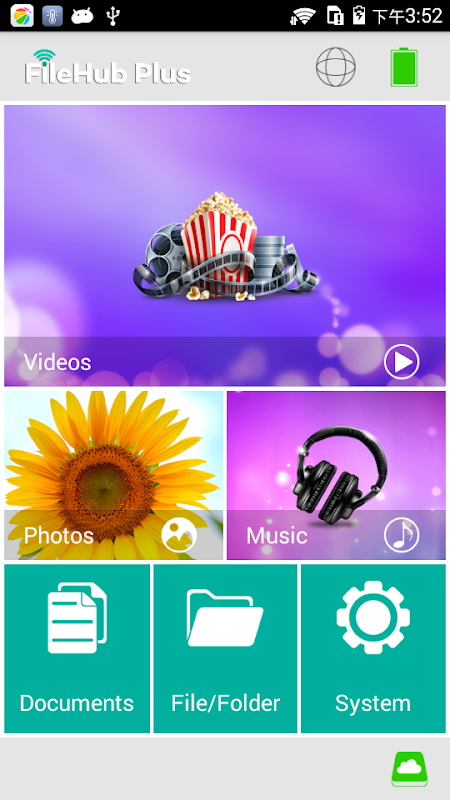This screenshot has height=800, width=450.
Task: Tap the green cloud storage icon
Action: (x=409, y=769)
